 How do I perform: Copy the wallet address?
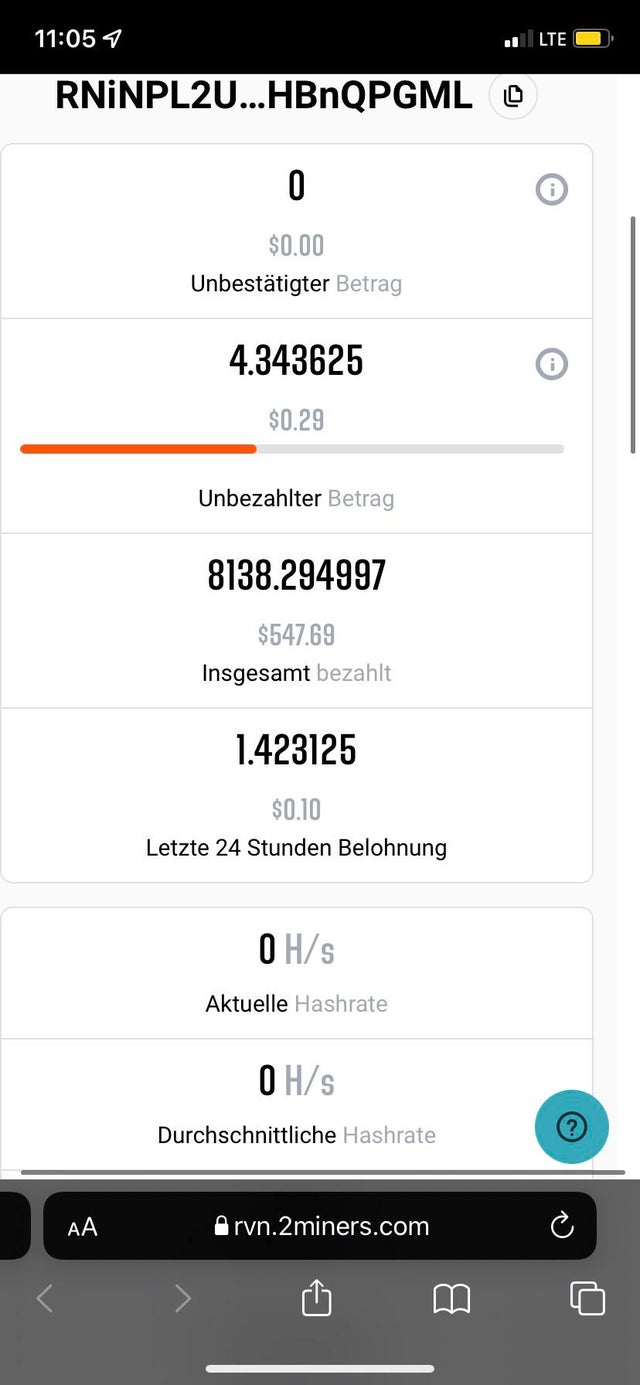513,96
